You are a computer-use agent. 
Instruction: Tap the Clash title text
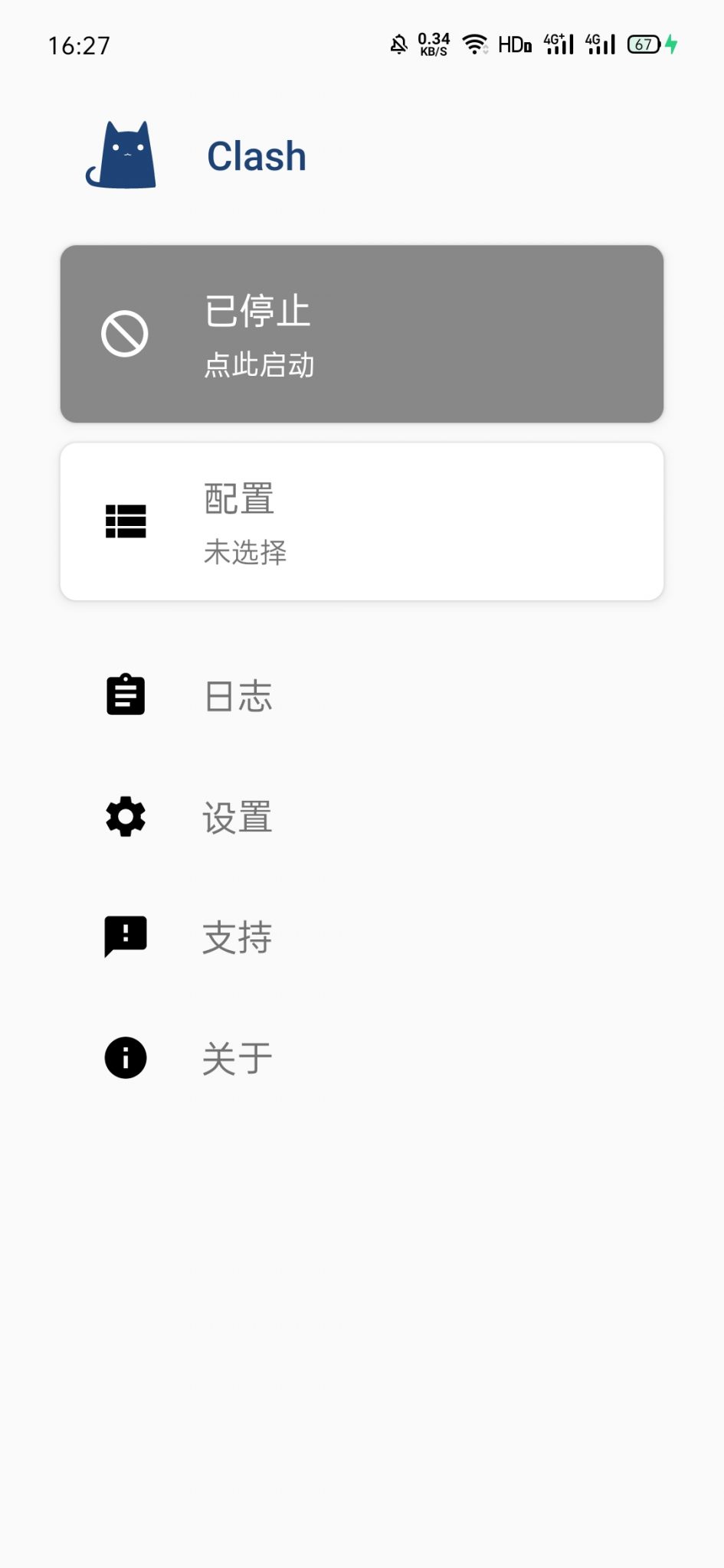pos(257,155)
